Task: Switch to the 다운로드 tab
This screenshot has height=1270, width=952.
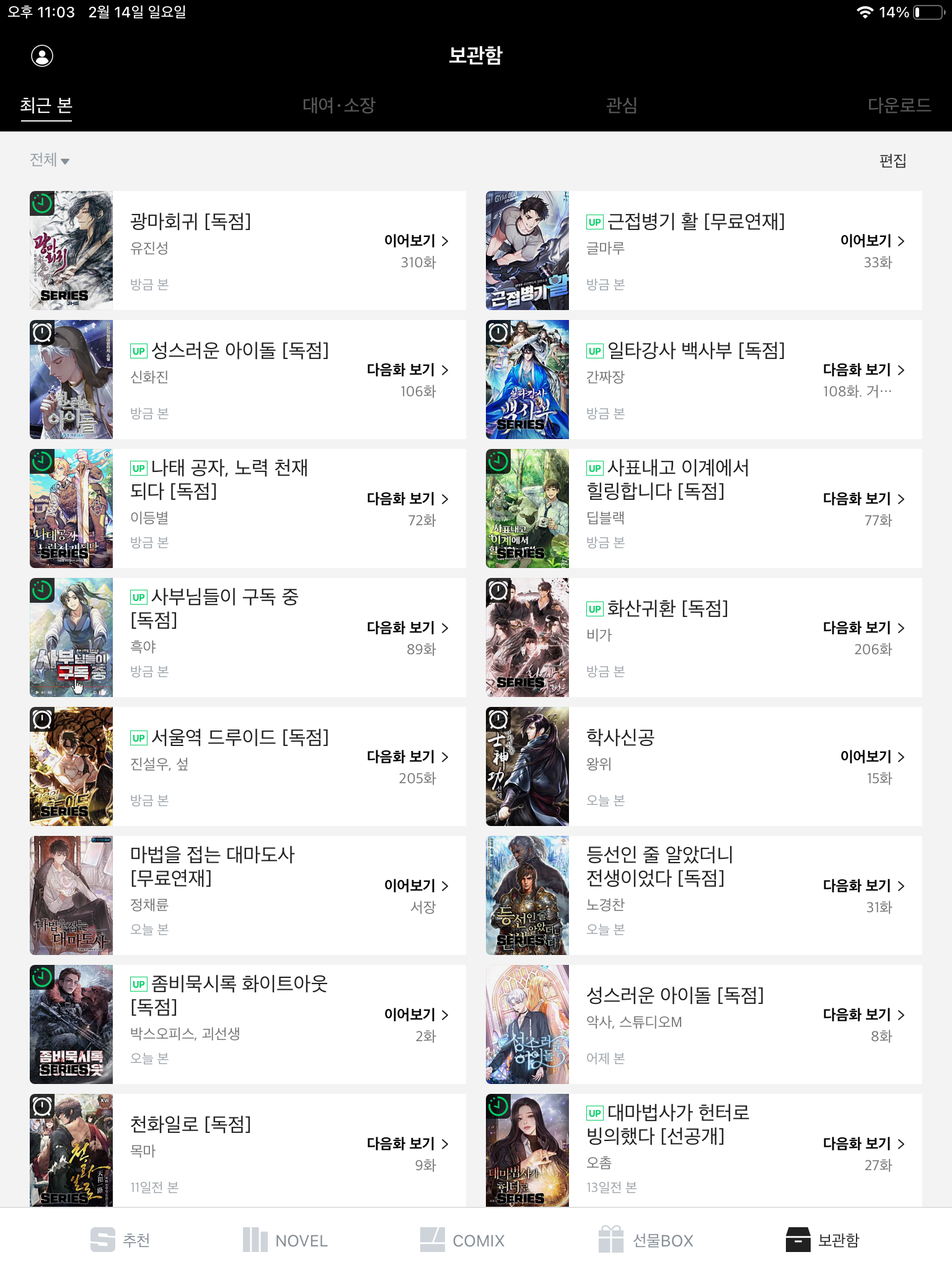Action: tap(899, 105)
